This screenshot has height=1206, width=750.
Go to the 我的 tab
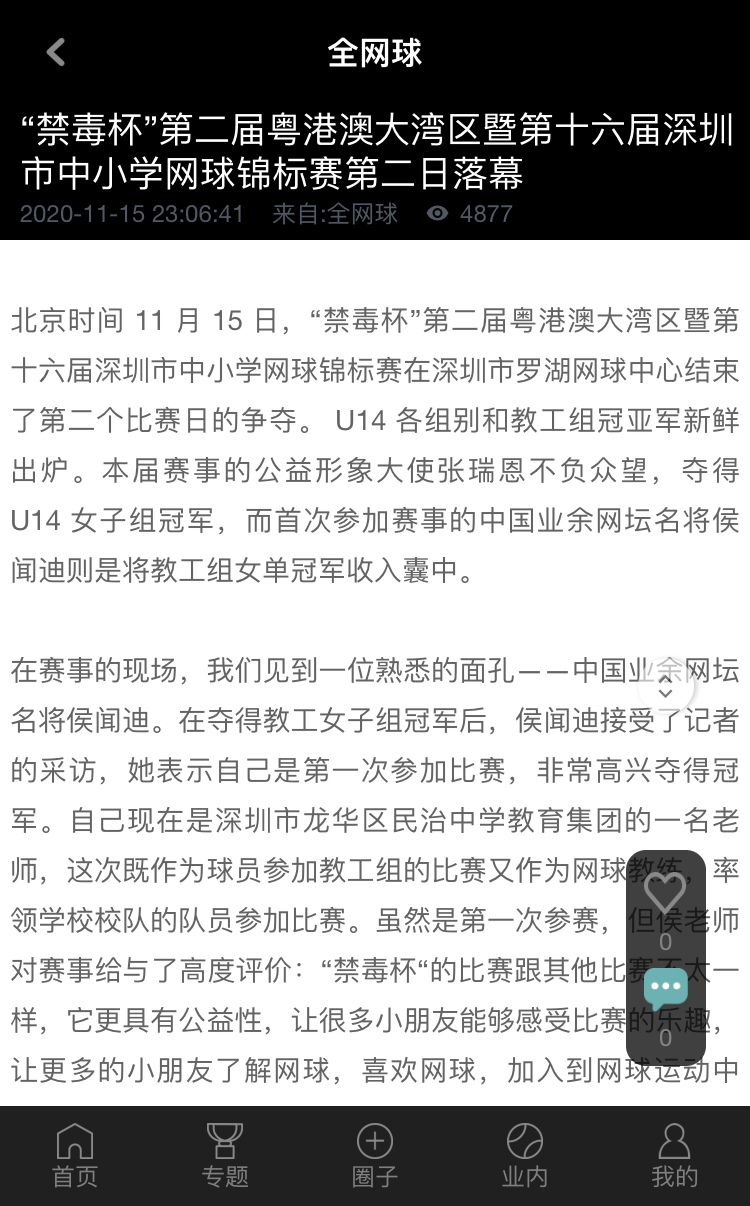tap(675, 1155)
